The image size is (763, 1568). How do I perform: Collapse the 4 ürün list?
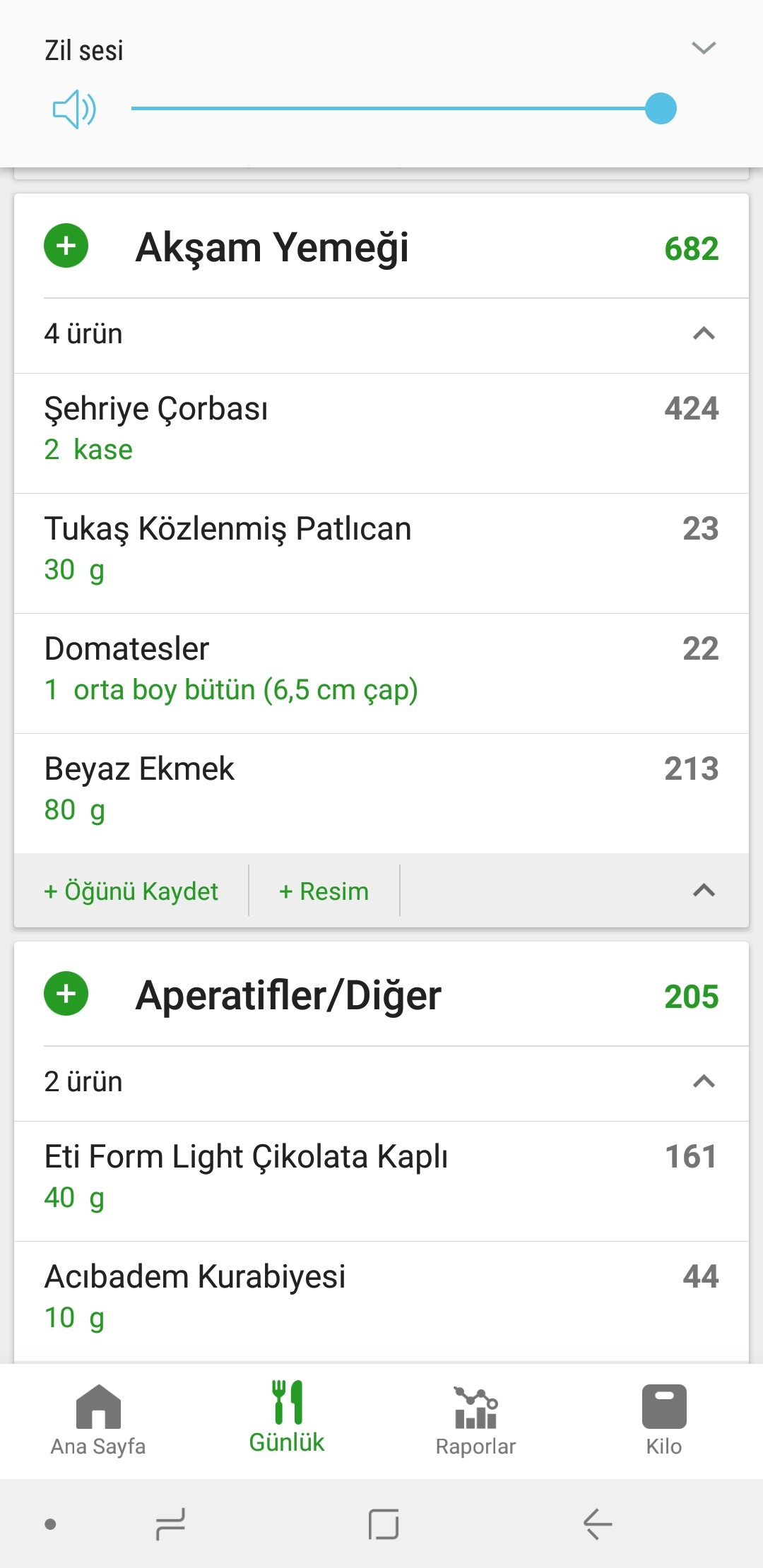click(x=704, y=334)
